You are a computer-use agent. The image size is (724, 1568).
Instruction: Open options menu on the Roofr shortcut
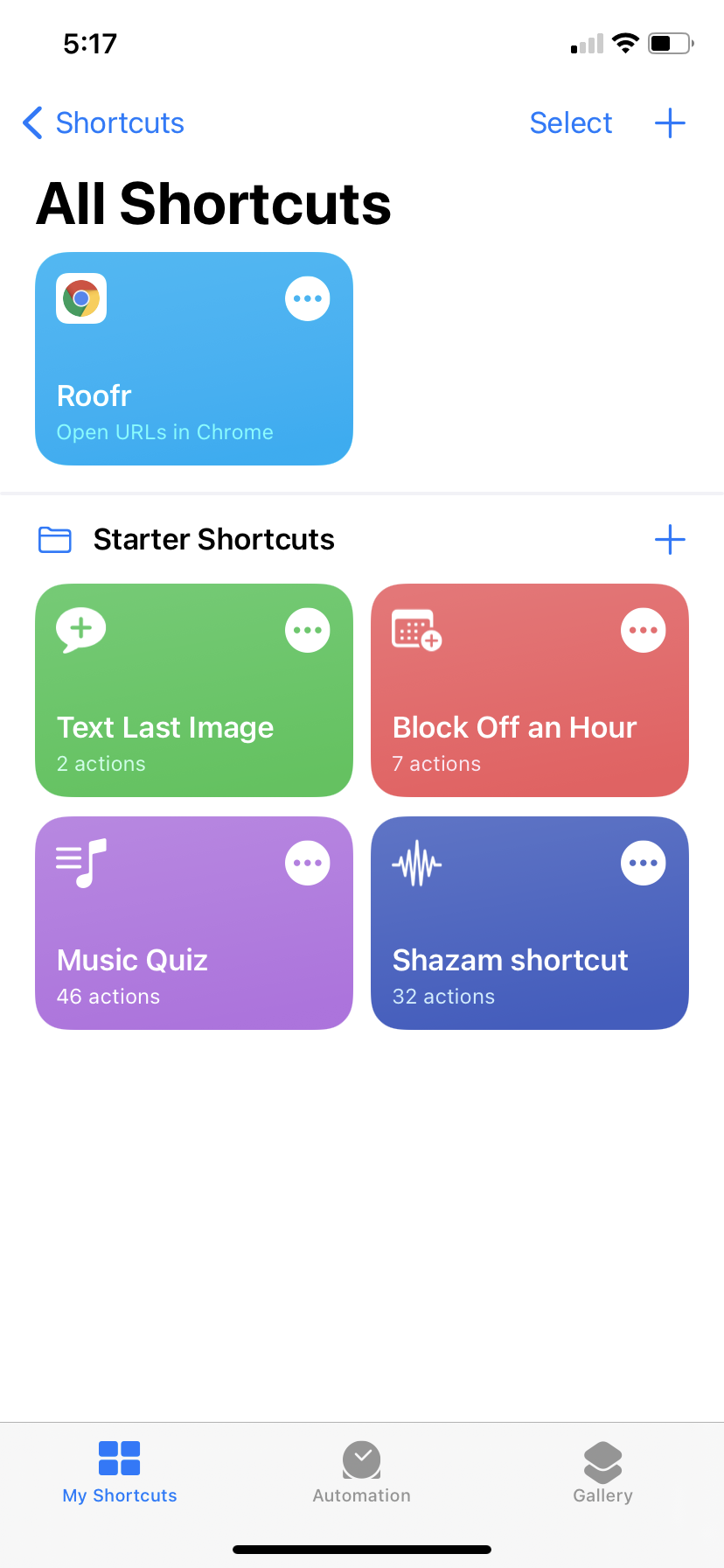(307, 298)
